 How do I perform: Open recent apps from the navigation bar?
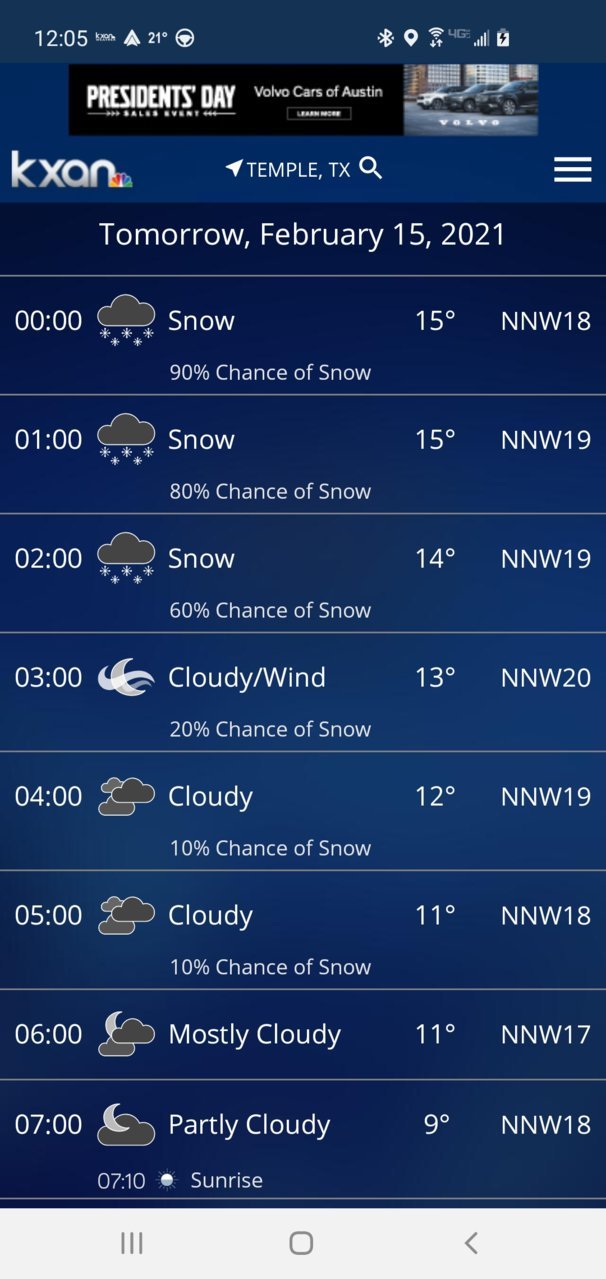(131, 1243)
